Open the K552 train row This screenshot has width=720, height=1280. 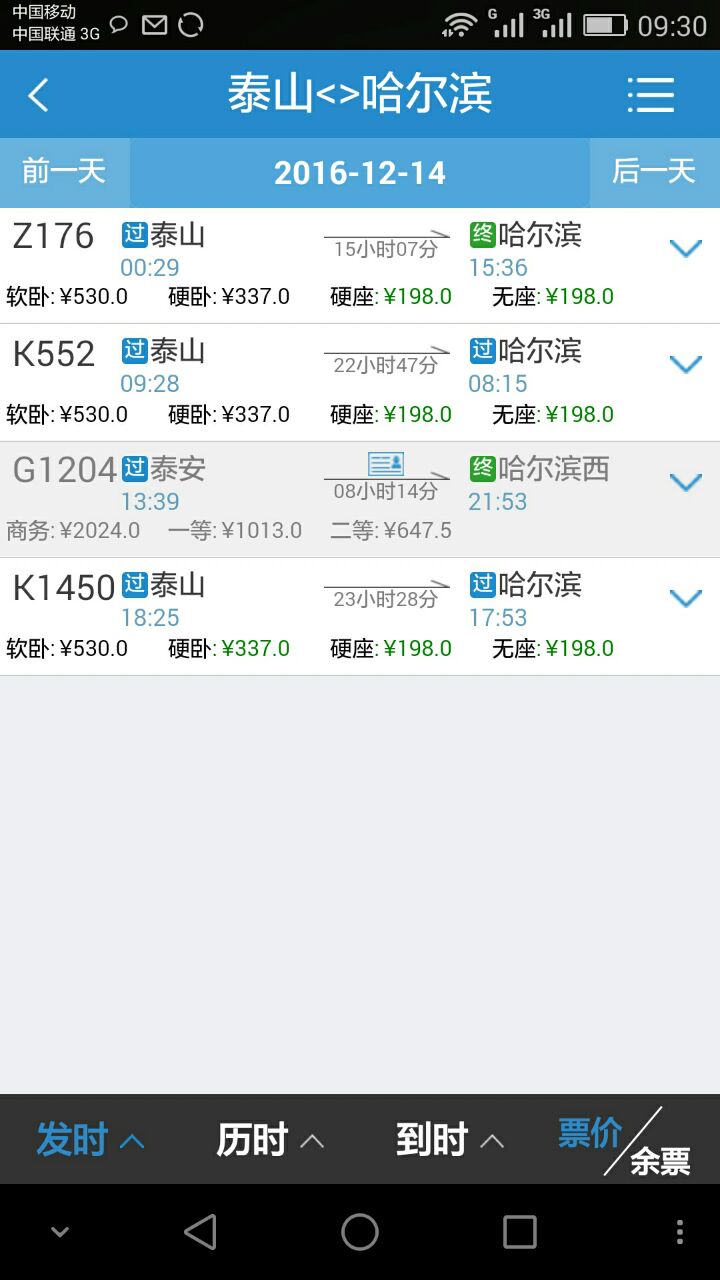[x=360, y=383]
